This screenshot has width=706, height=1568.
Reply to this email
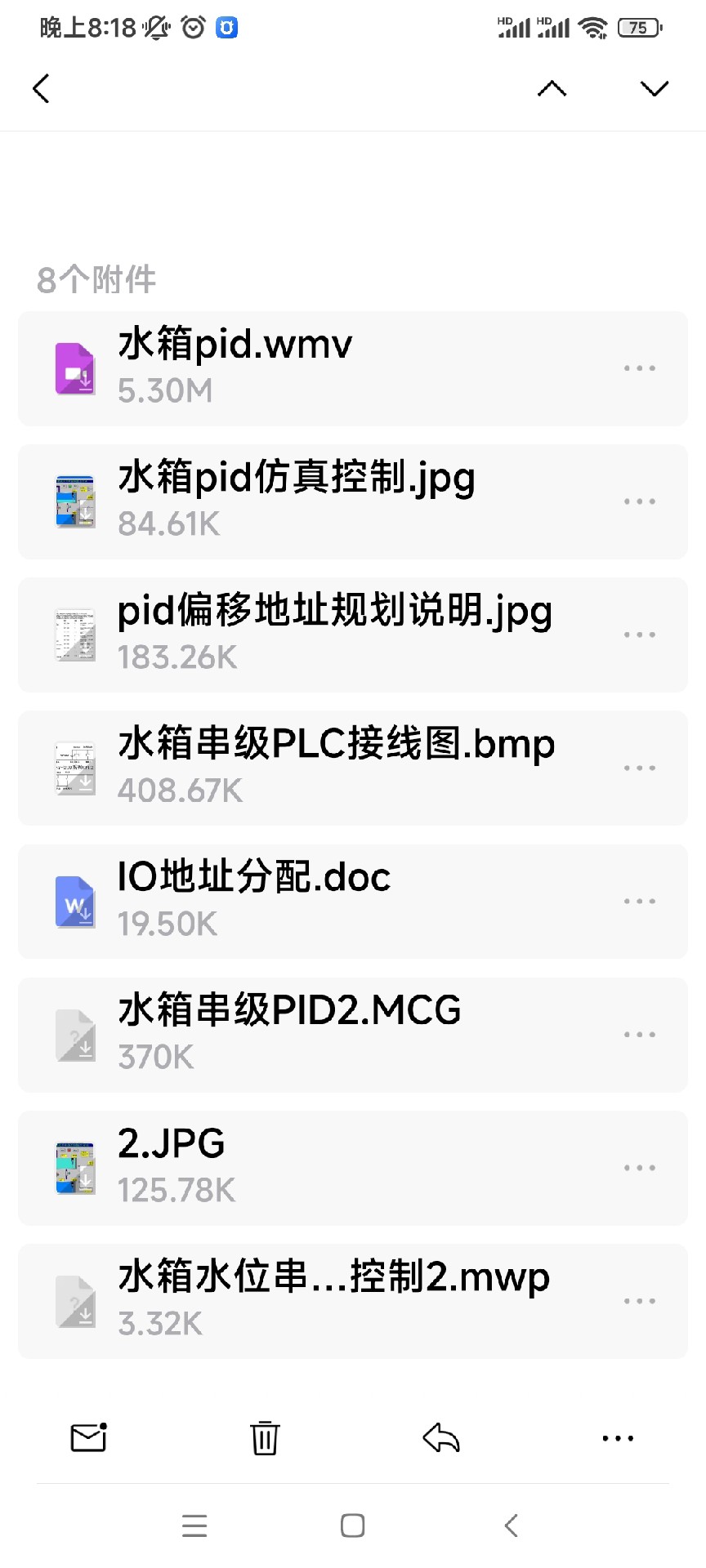[441, 1437]
